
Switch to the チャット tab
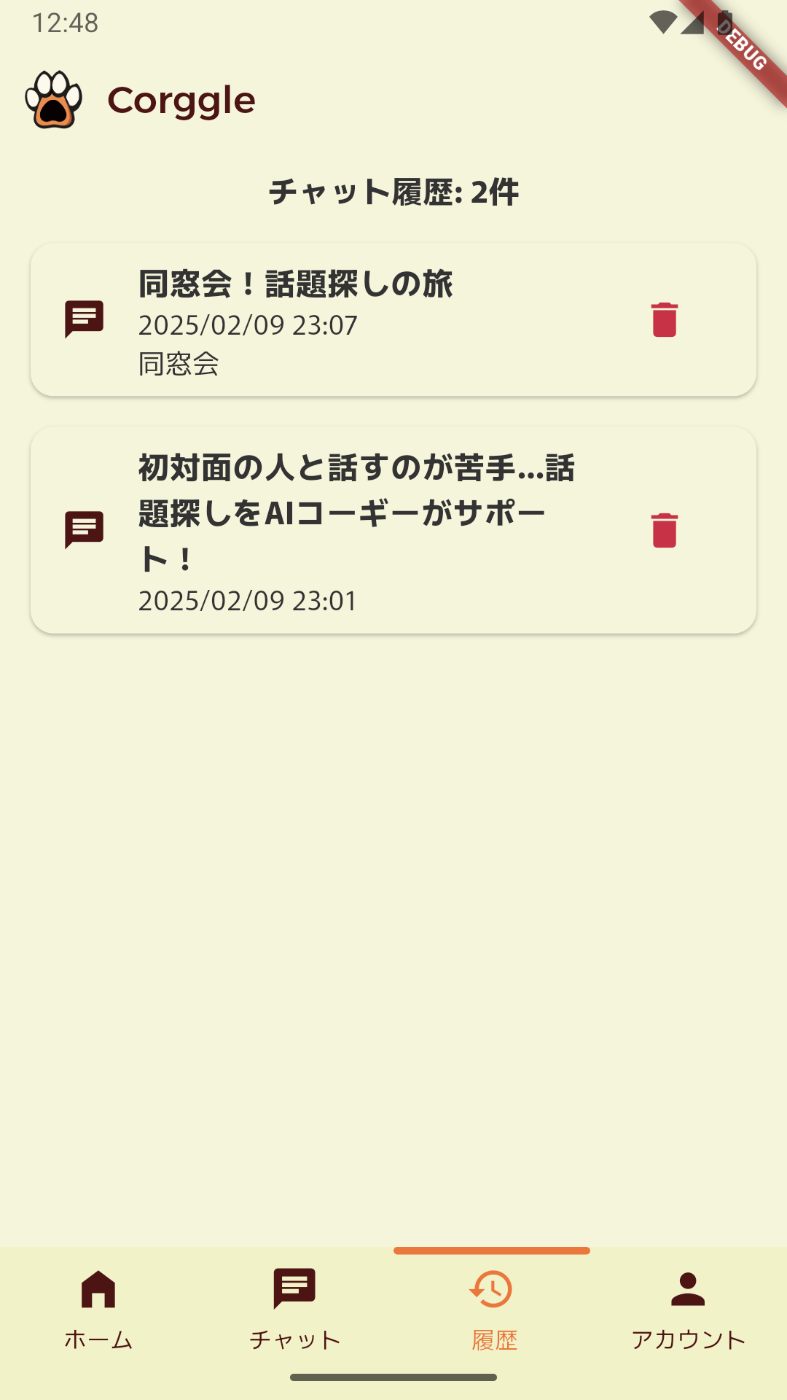[x=295, y=1310]
